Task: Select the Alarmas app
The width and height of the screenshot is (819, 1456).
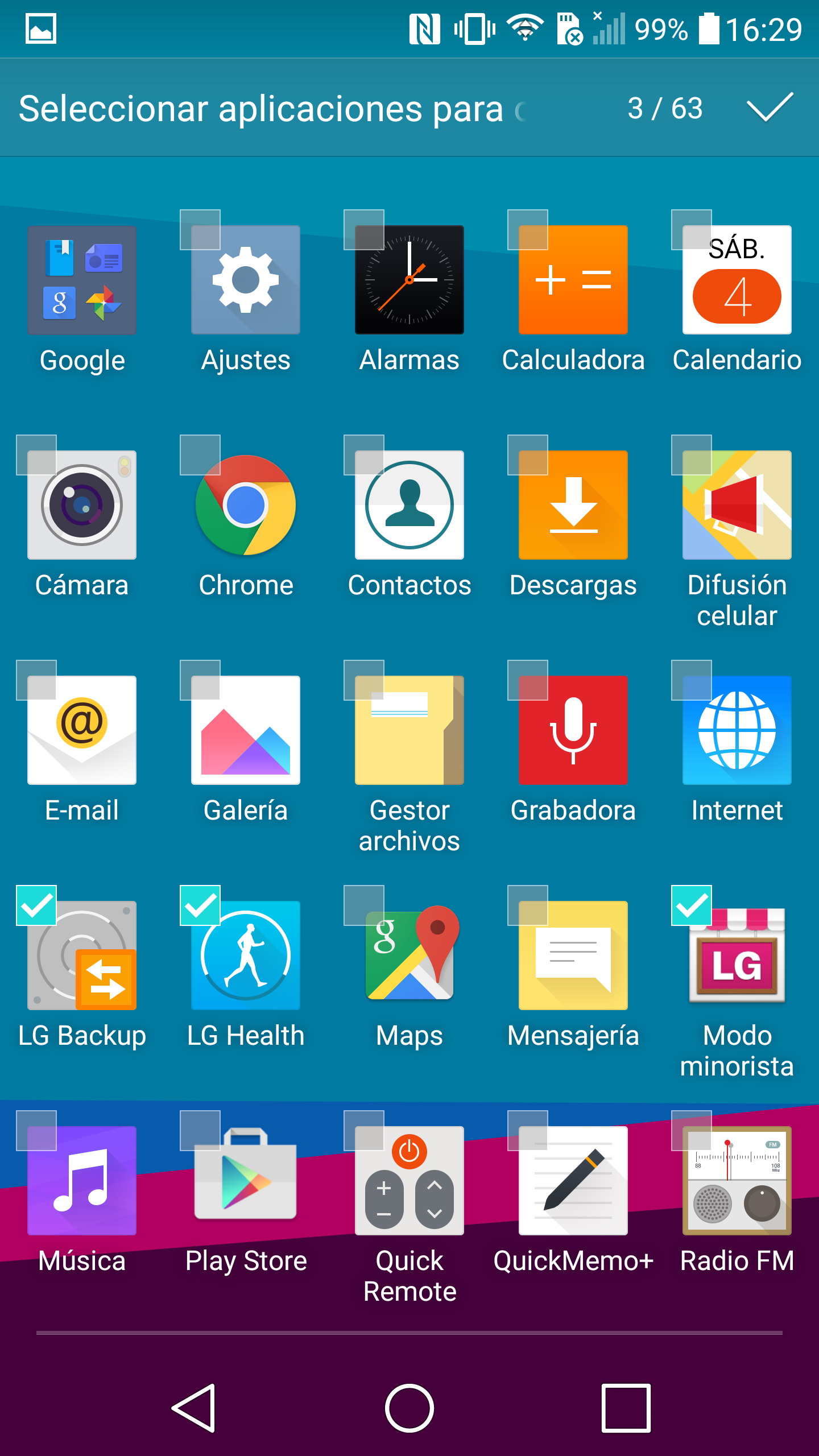Action: click(x=409, y=280)
